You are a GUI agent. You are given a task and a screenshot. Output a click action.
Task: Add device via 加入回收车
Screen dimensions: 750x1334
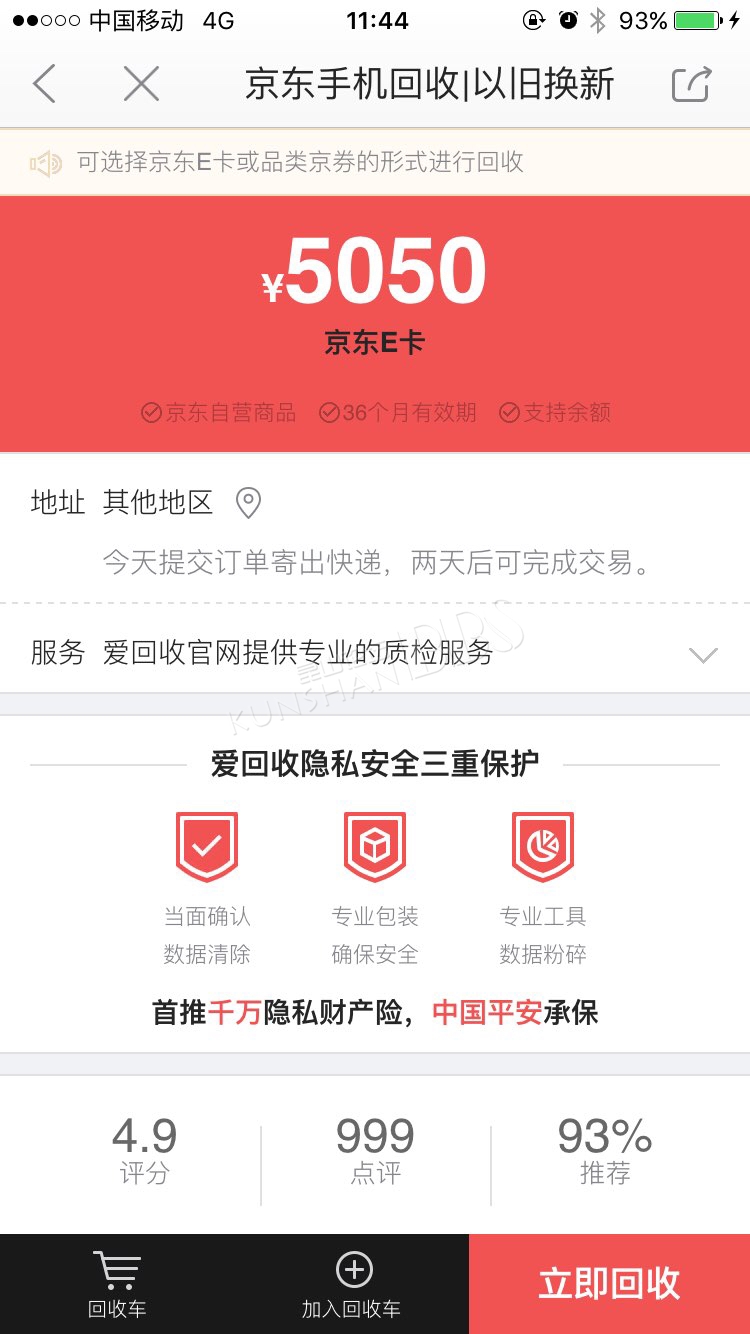click(352, 1284)
